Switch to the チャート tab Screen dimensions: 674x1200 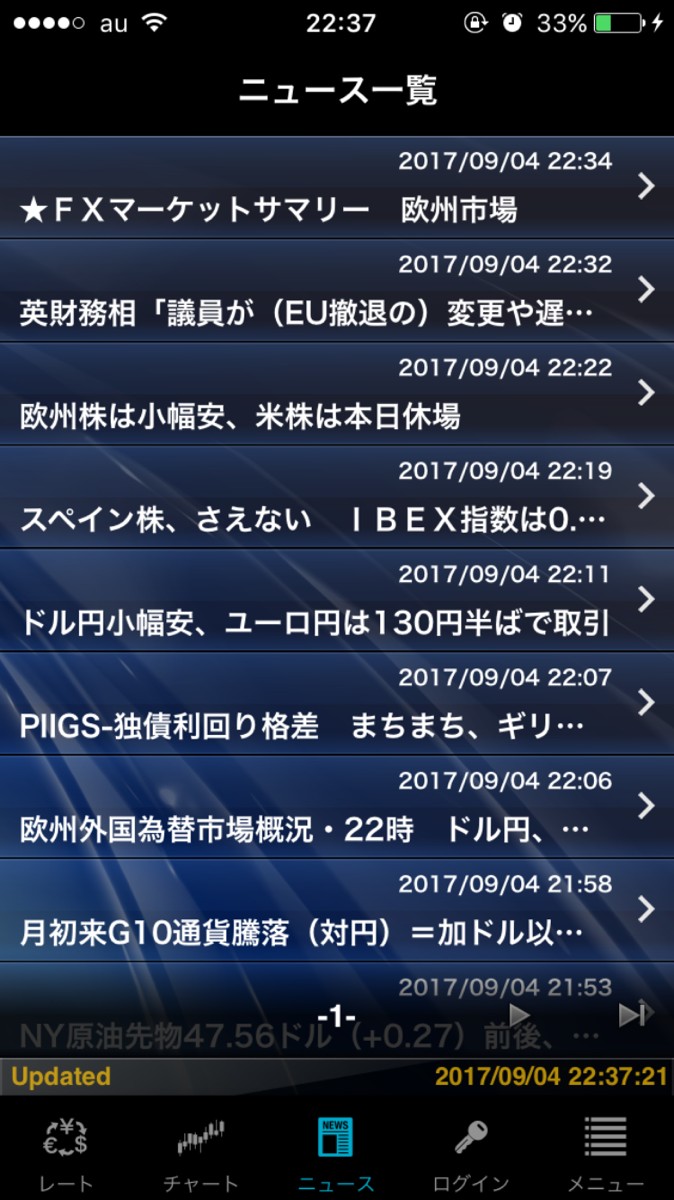click(201, 1152)
